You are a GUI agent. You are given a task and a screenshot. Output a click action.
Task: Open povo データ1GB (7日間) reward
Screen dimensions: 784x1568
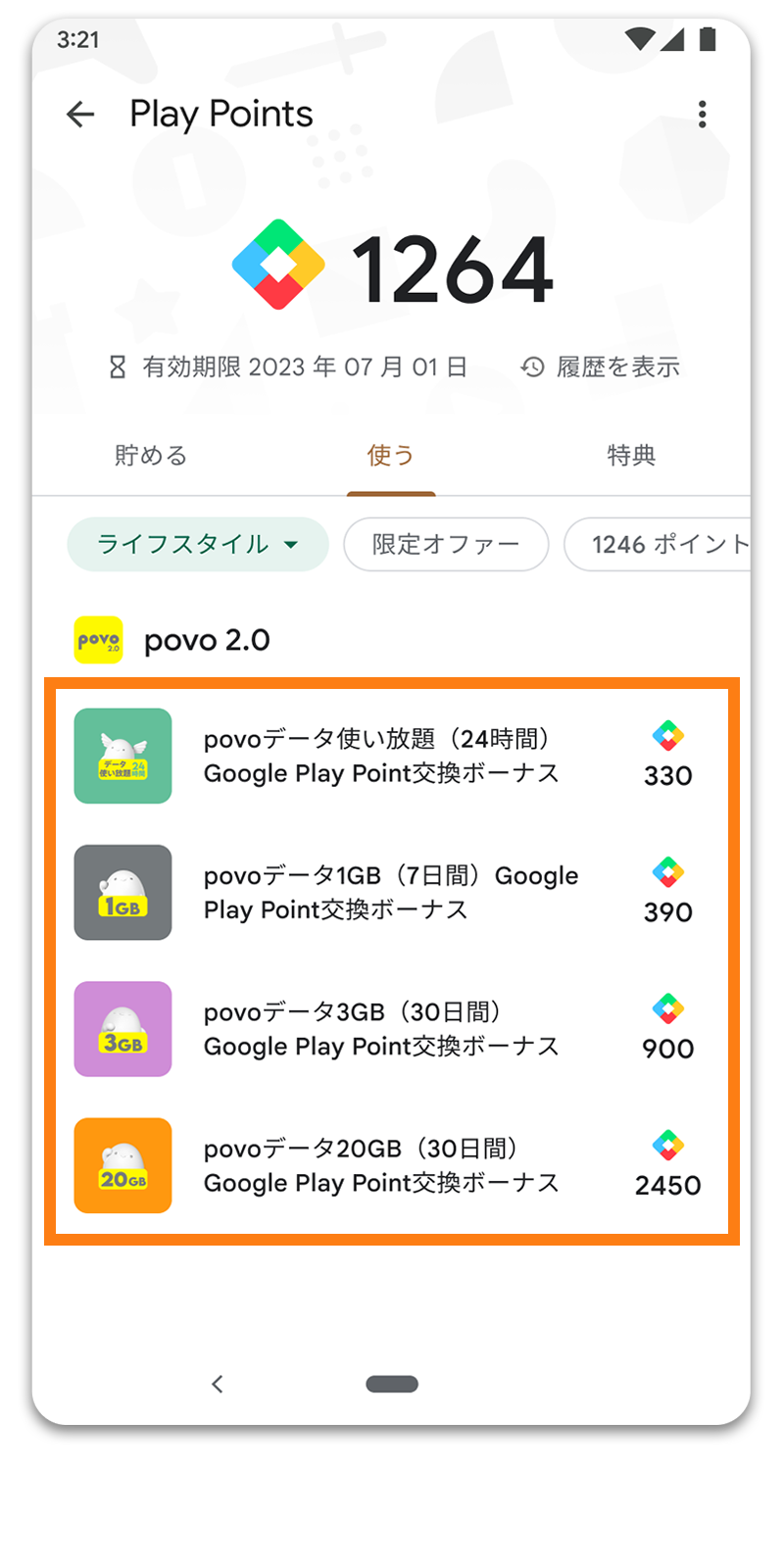[x=390, y=893]
